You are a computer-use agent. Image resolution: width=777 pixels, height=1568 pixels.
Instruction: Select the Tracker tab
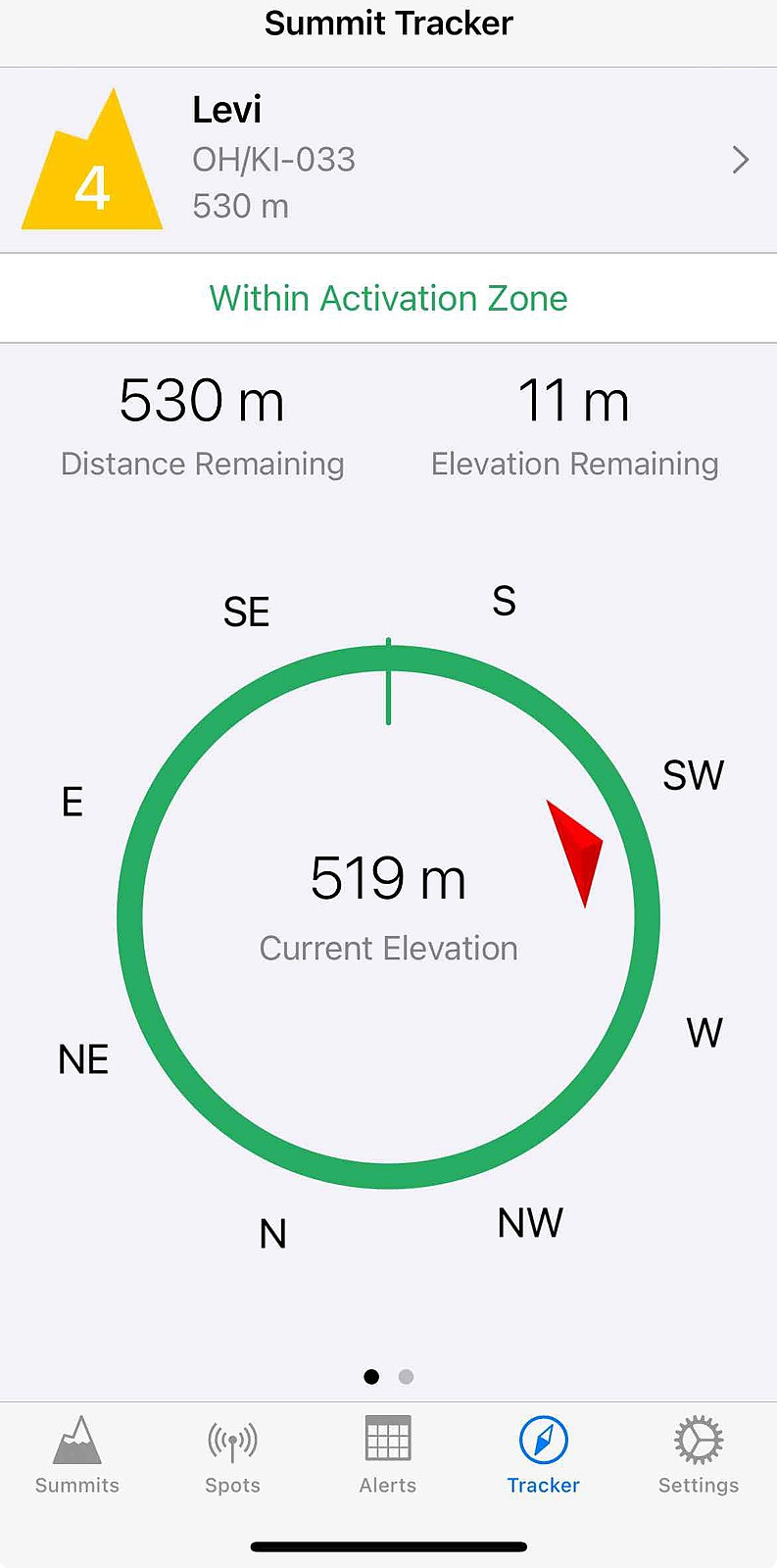[544, 1455]
